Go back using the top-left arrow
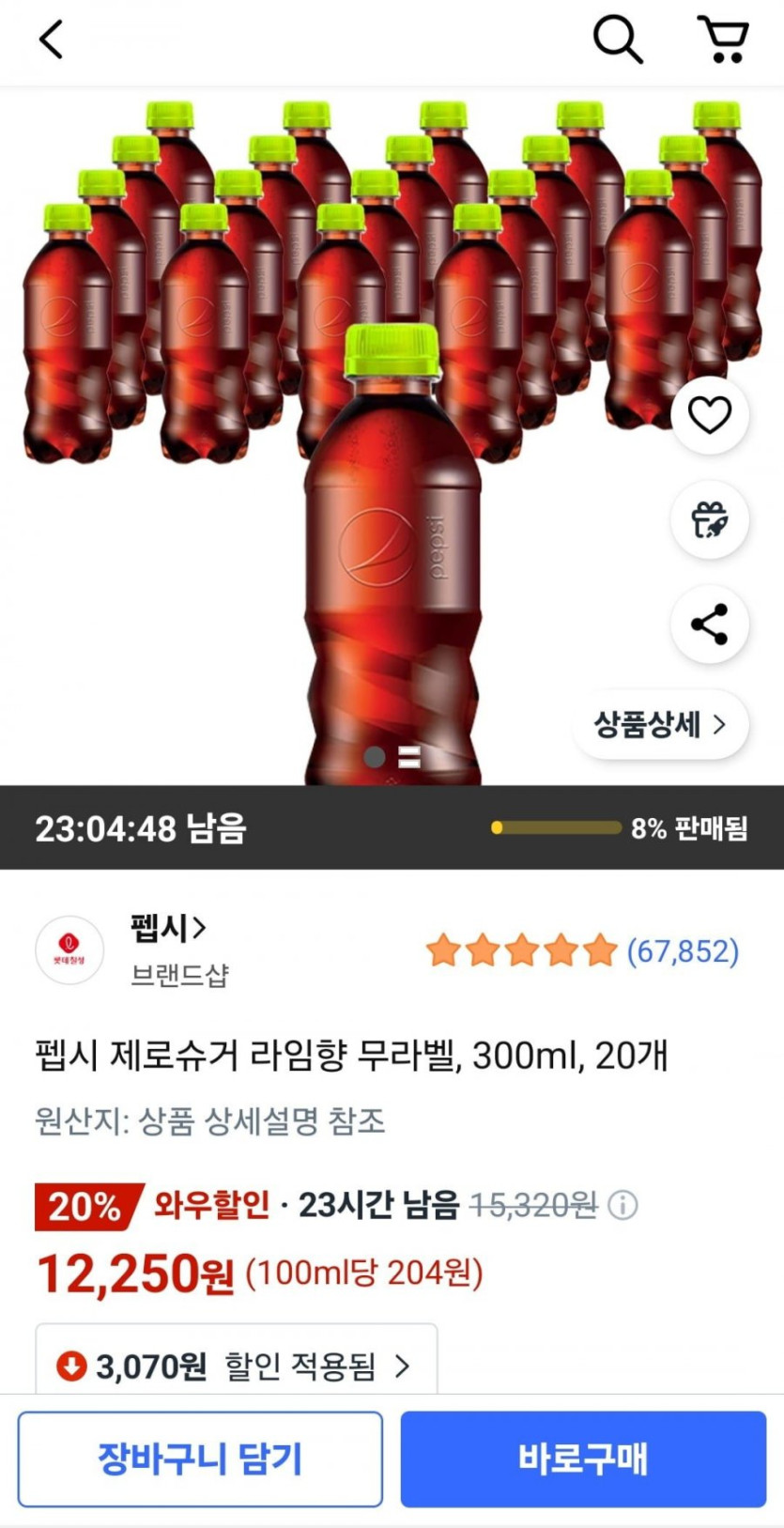 pyautogui.click(x=51, y=39)
